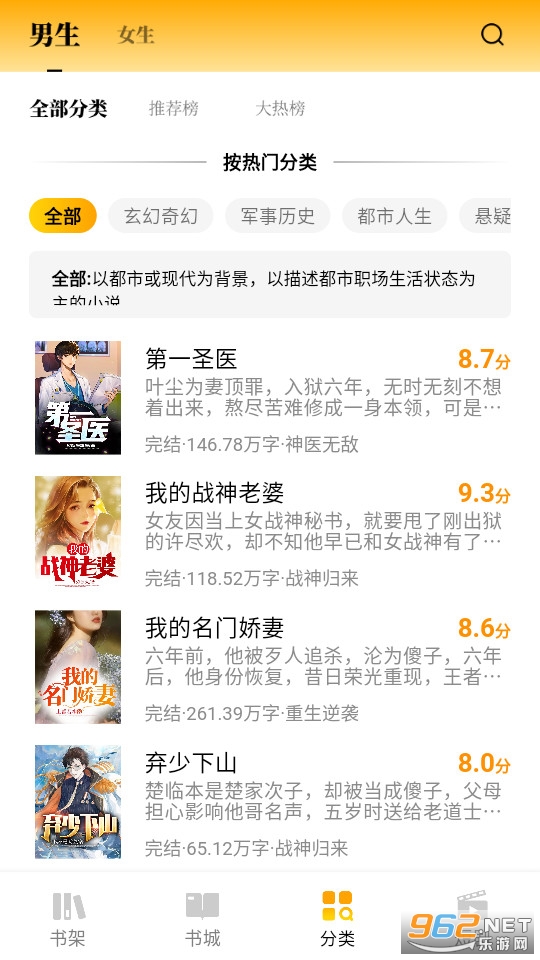Open the search magnifier icon
Viewport: 540px width, 960px height.
[x=492, y=34]
